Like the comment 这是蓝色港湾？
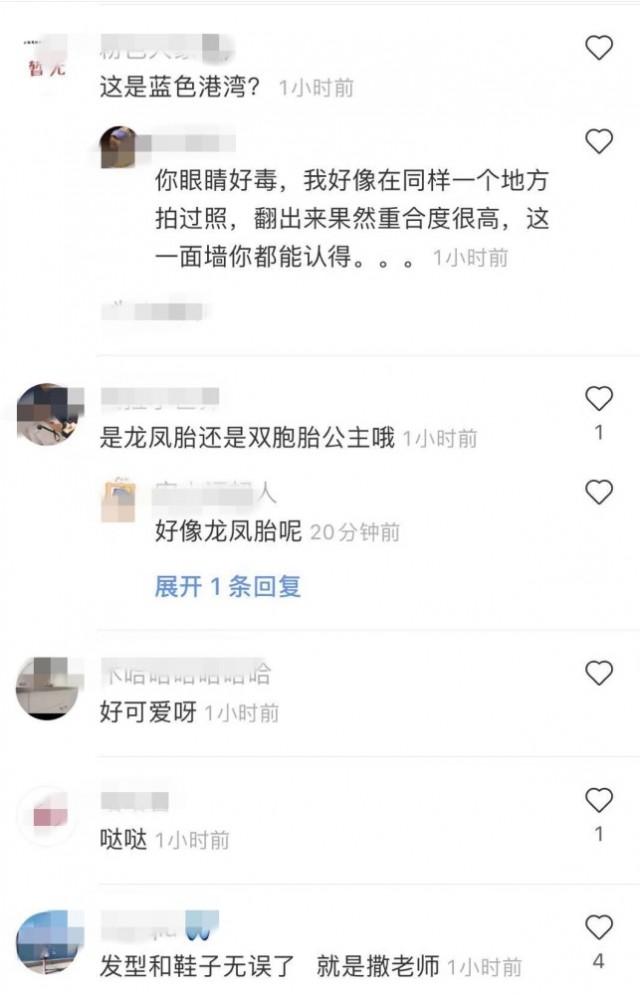This screenshot has width=640, height=995. 598,48
